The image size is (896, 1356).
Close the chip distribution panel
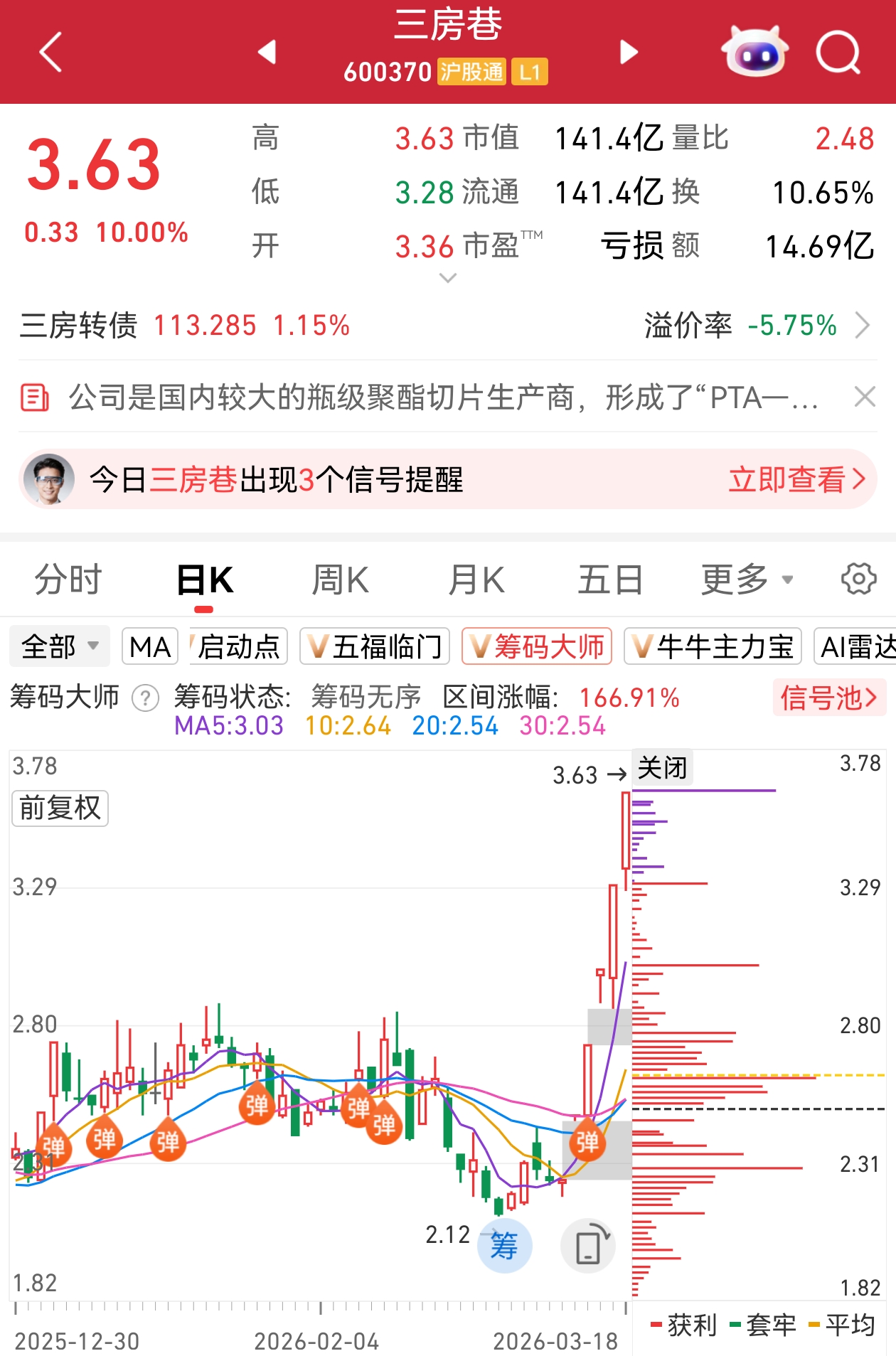click(x=662, y=768)
